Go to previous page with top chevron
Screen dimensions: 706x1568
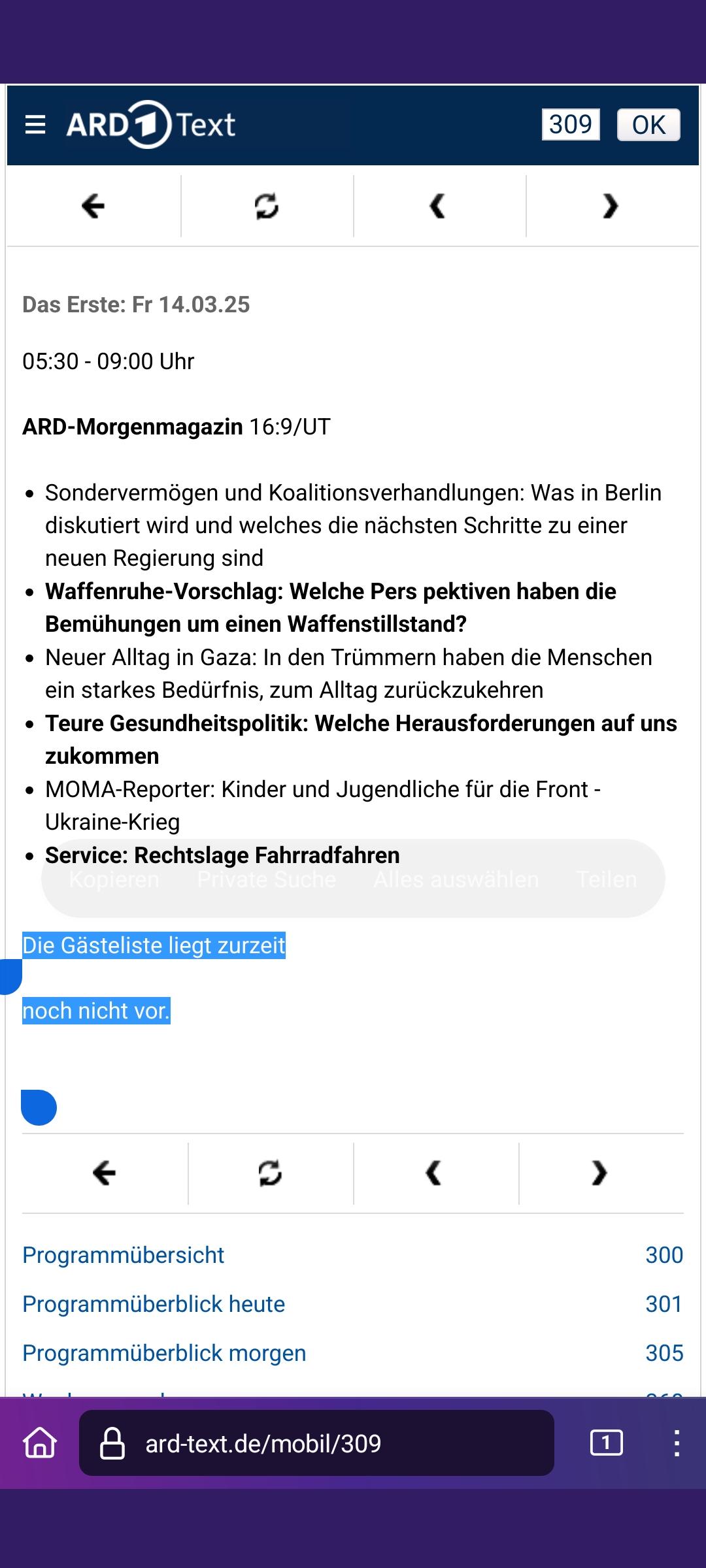click(438, 206)
